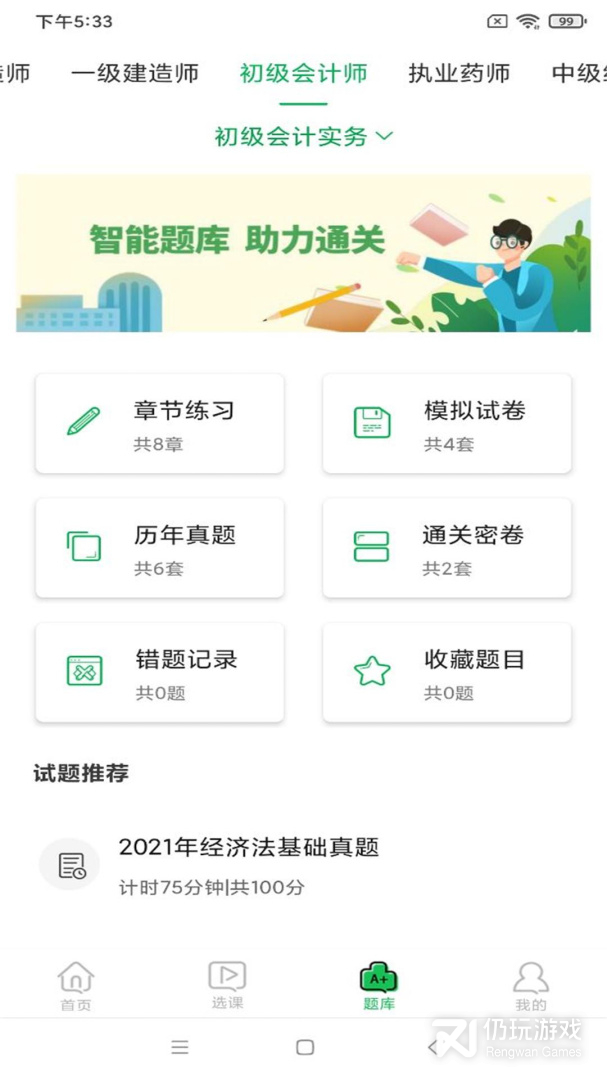Open 2021年经济法基础真题 recommended test

[x=303, y=865]
